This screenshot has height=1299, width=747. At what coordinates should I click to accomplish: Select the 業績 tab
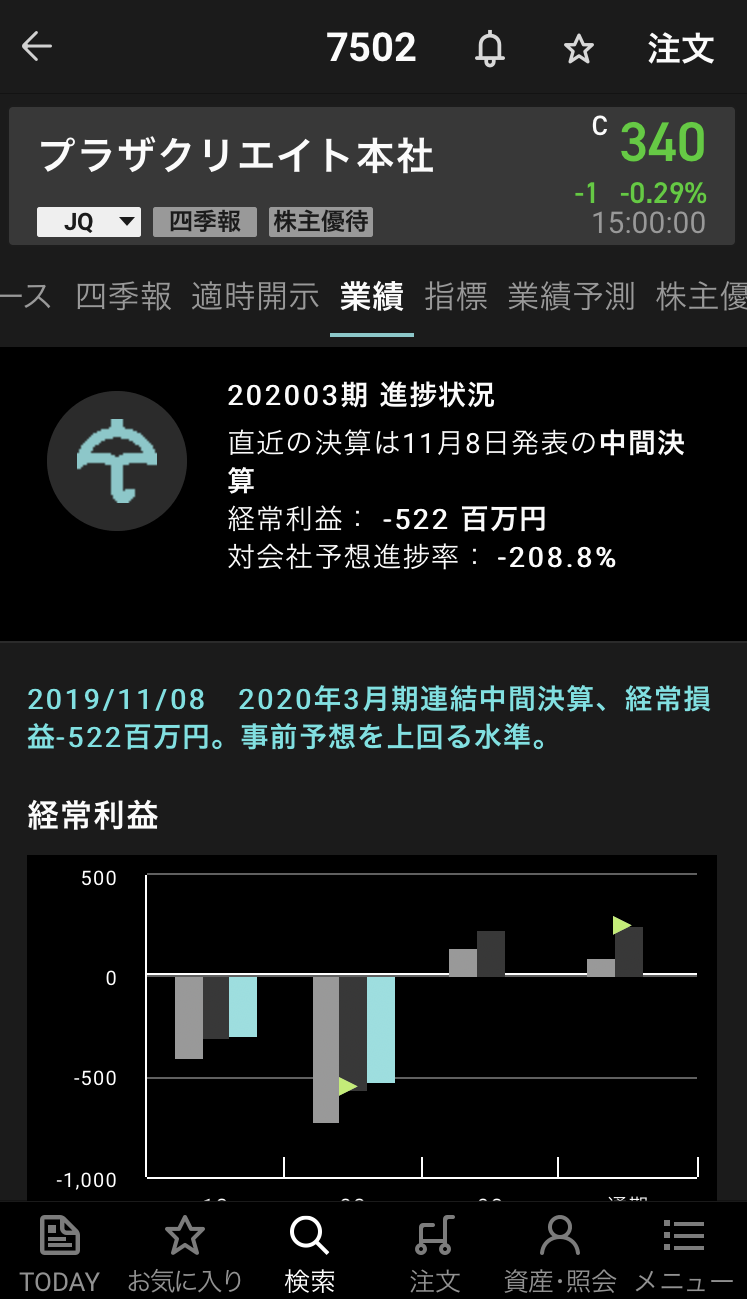[371, 296]
